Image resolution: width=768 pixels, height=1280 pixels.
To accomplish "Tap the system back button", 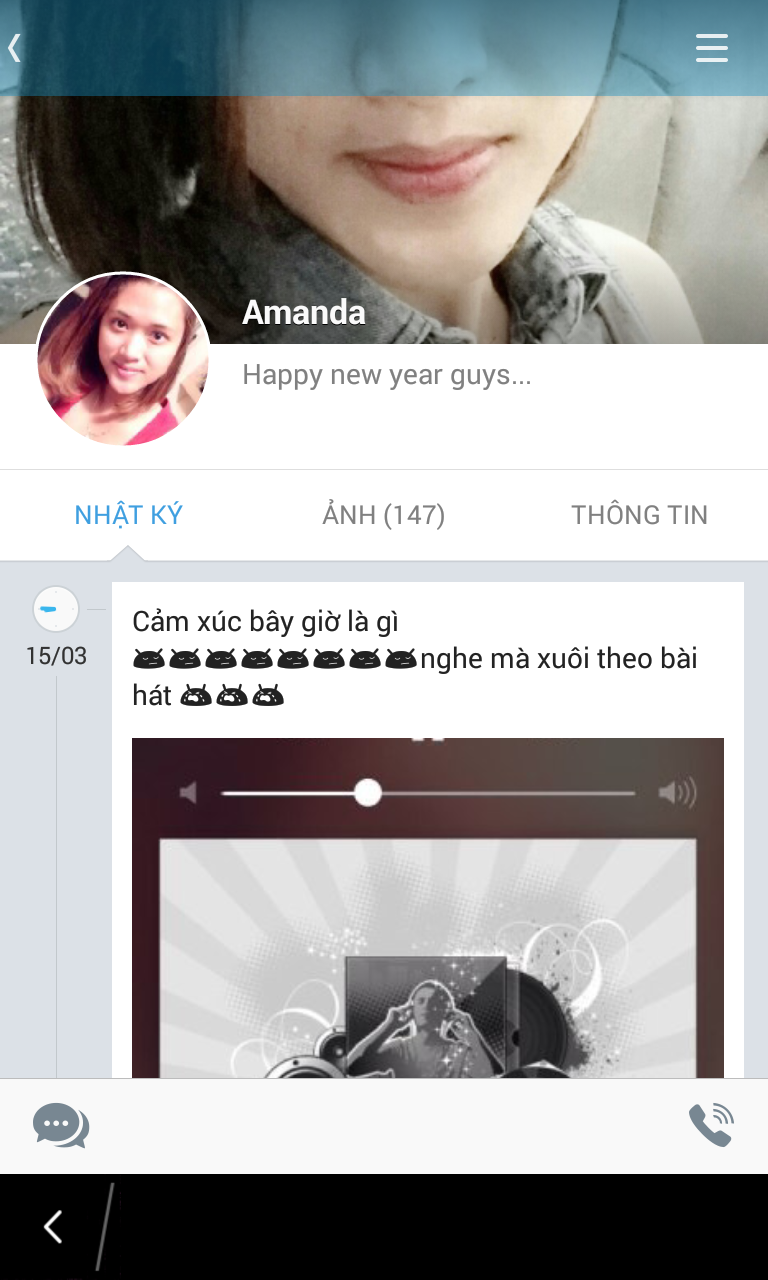I will 53,1227.
